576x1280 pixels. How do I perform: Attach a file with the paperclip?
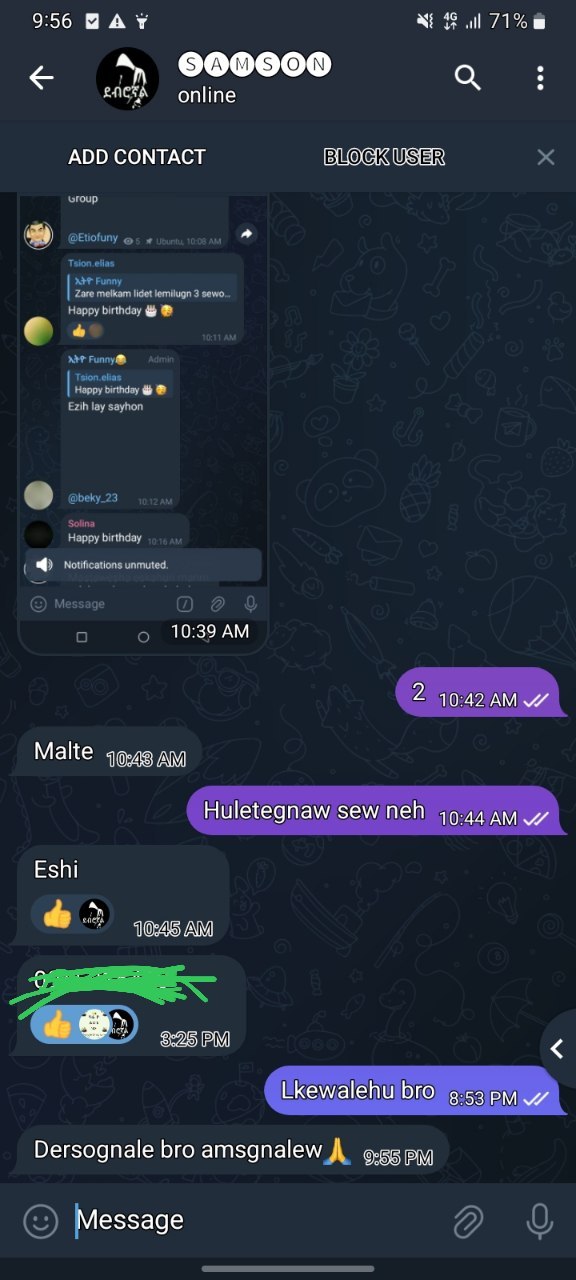tap(467, 1221)
